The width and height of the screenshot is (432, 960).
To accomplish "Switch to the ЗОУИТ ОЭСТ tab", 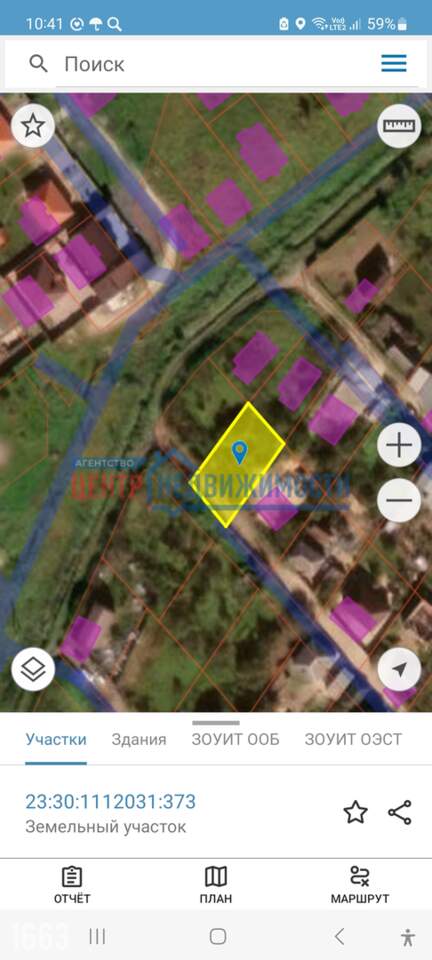I will pyautogui.click(x=354, y=740).
